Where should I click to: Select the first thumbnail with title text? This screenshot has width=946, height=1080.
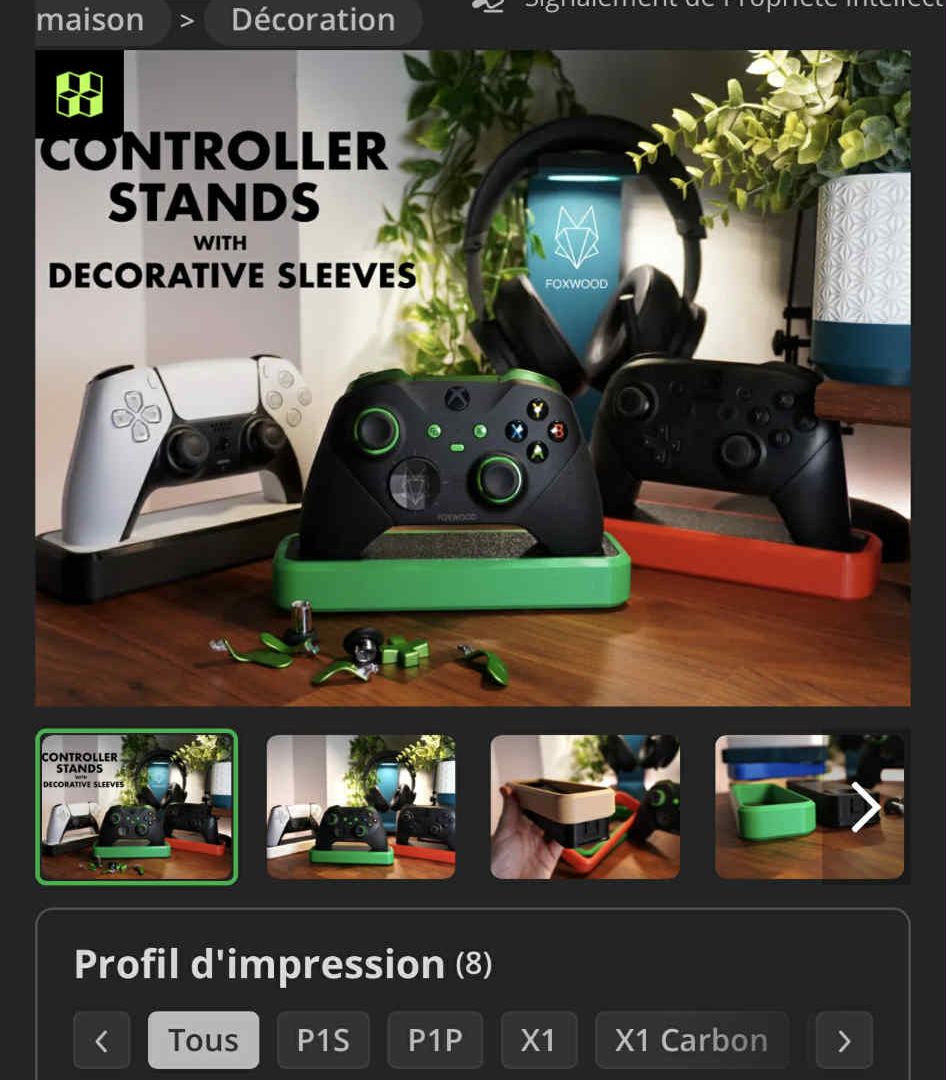click(x=136, y=807)
